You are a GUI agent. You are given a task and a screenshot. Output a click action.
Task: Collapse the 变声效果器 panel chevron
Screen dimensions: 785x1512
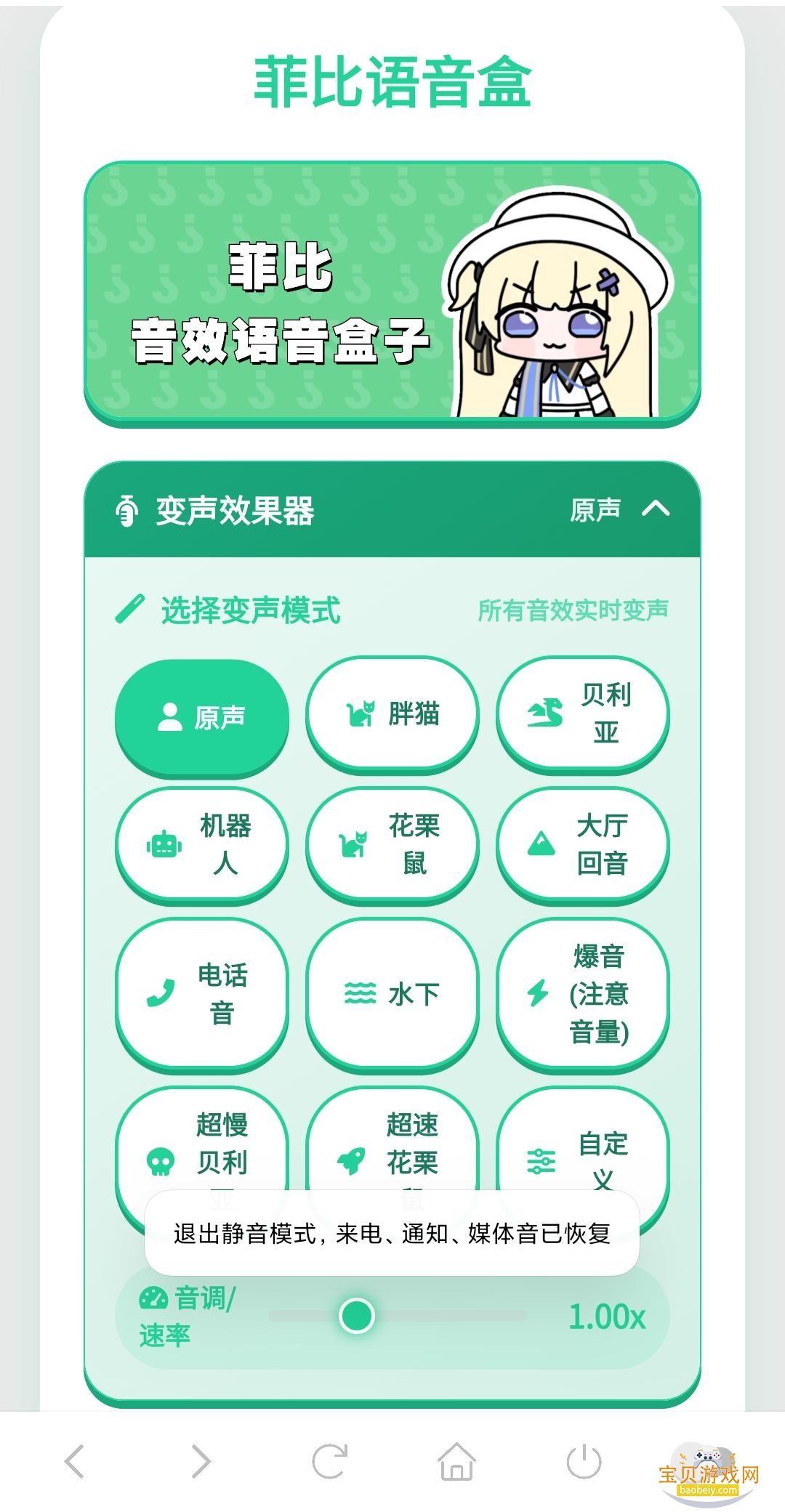[656, 510]
